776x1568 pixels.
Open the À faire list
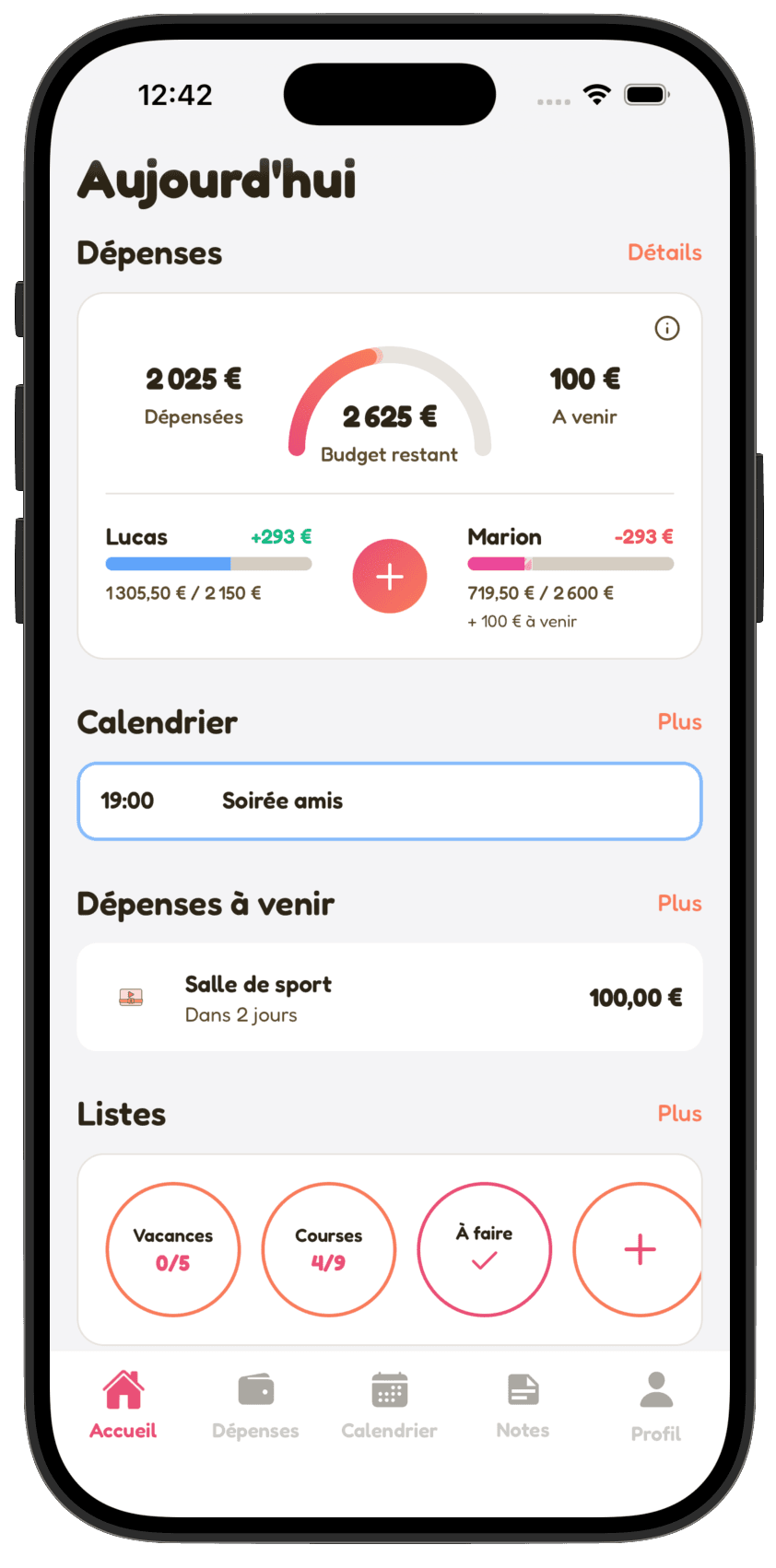pos(485,1249)
